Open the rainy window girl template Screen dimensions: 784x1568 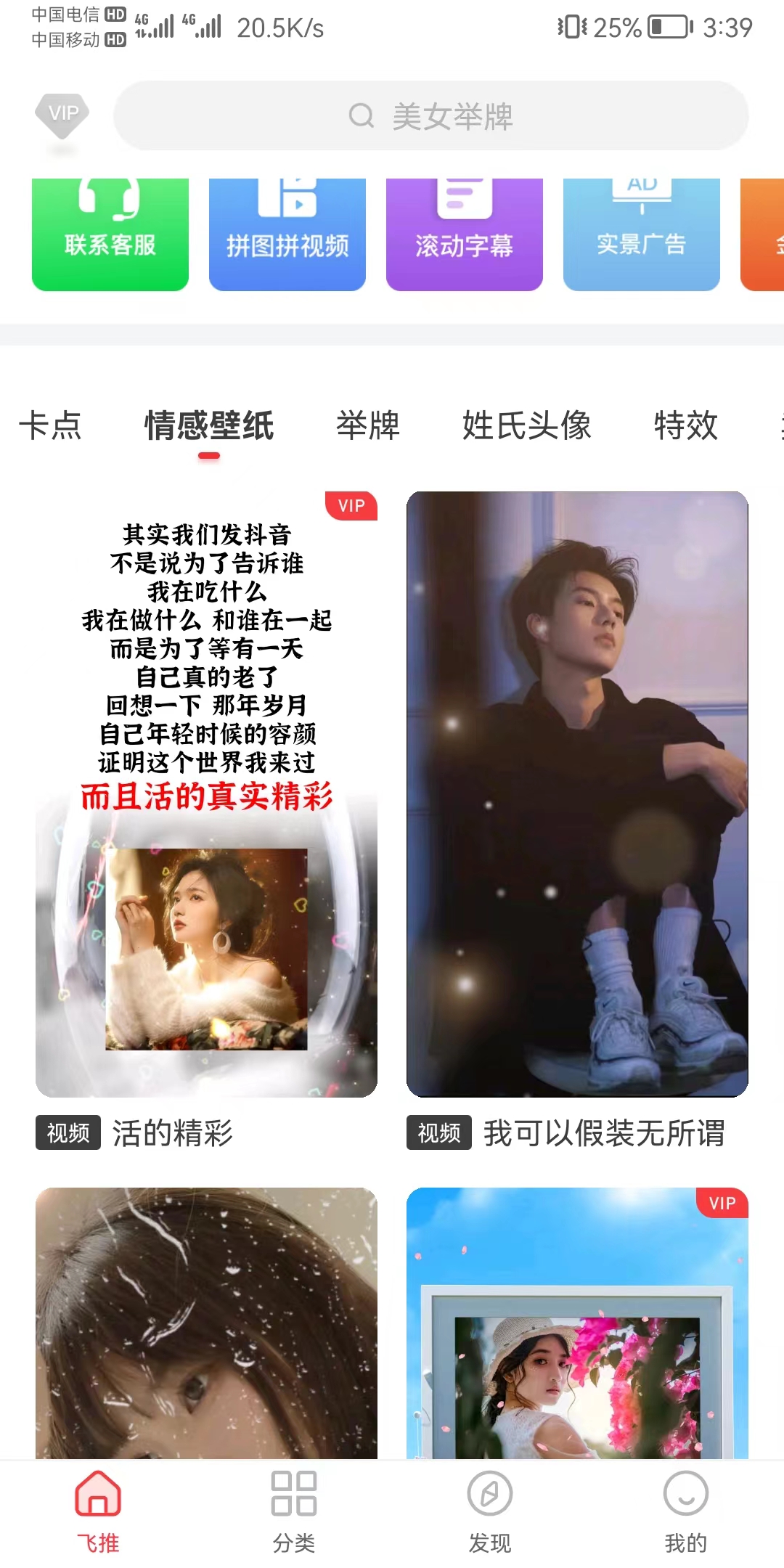click(x=207, y=1323)
